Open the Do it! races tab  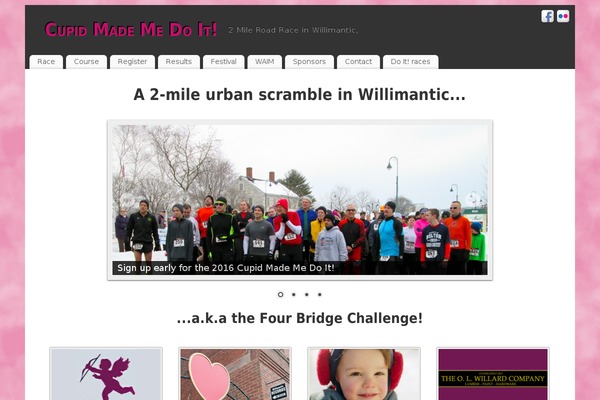click(410, 62)
